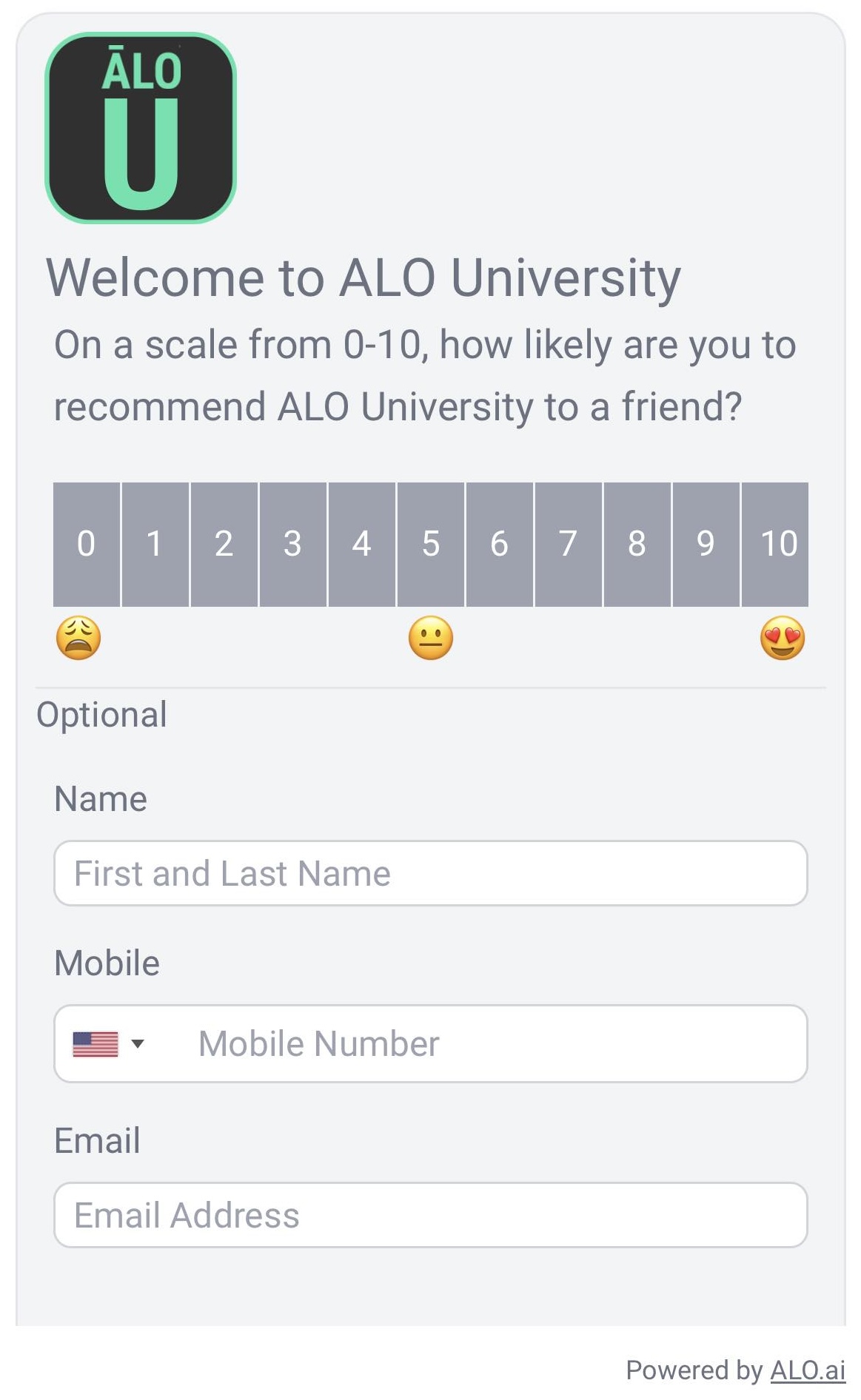Select rating 2

click(224, 544)
